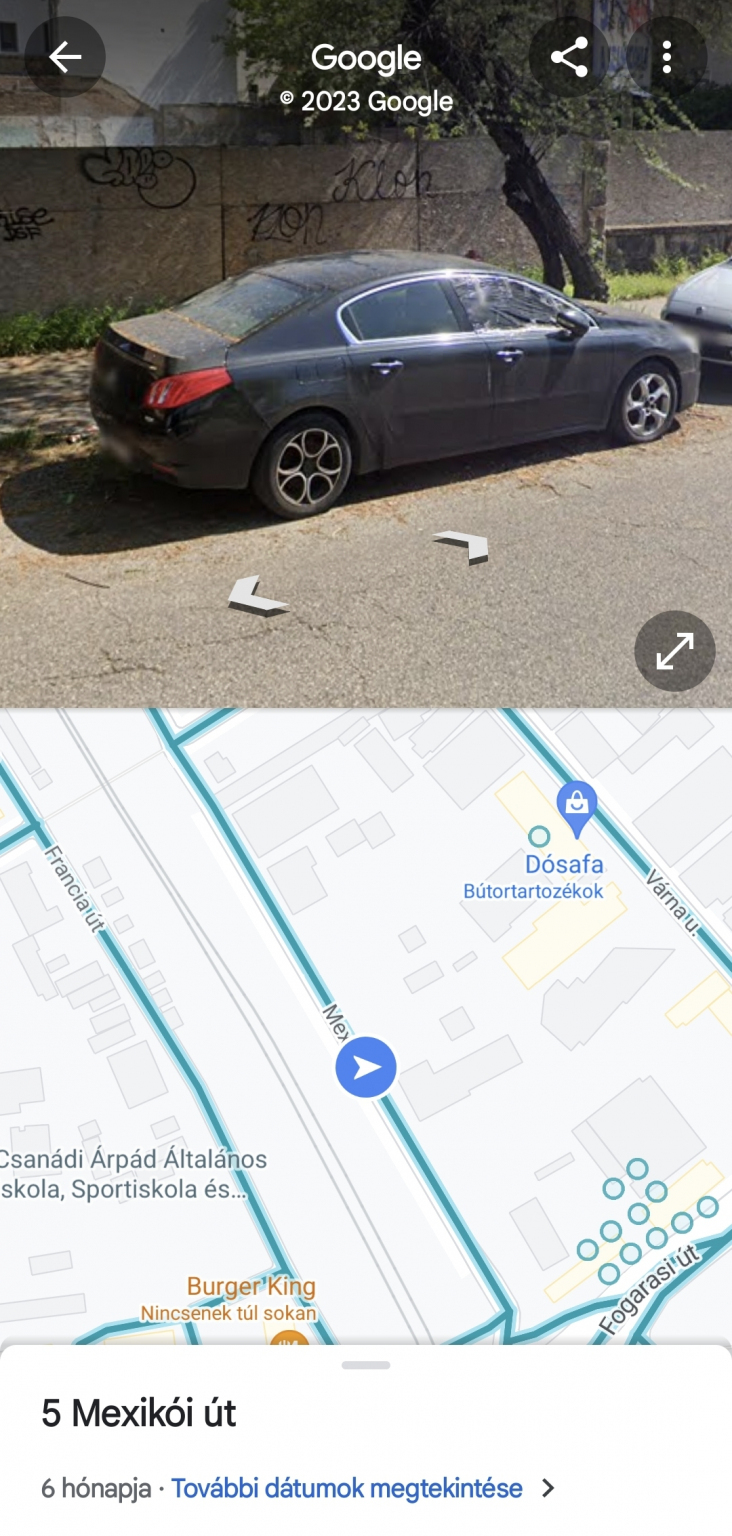The image size is (732, 1536).
Task: Share this Street View location
Action: point(569,57)
